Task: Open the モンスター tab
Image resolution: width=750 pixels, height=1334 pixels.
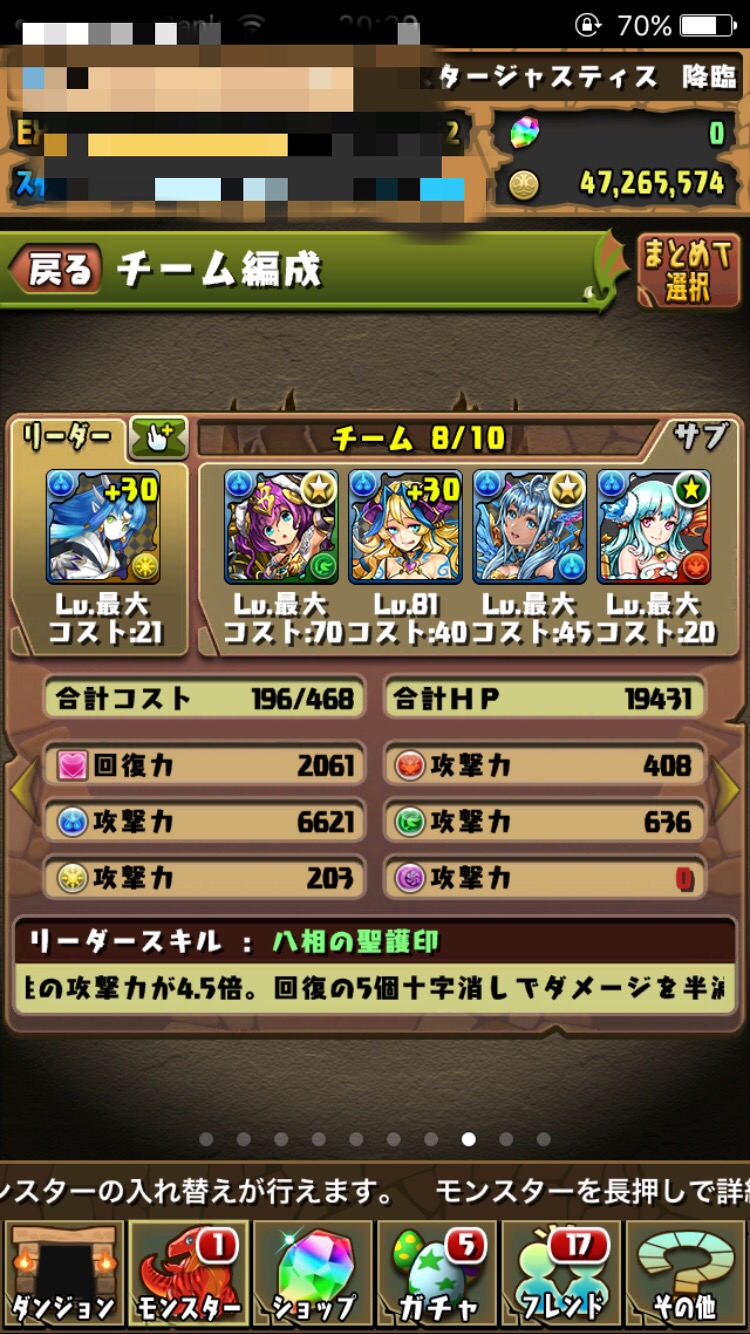Action: (187, 1274)
